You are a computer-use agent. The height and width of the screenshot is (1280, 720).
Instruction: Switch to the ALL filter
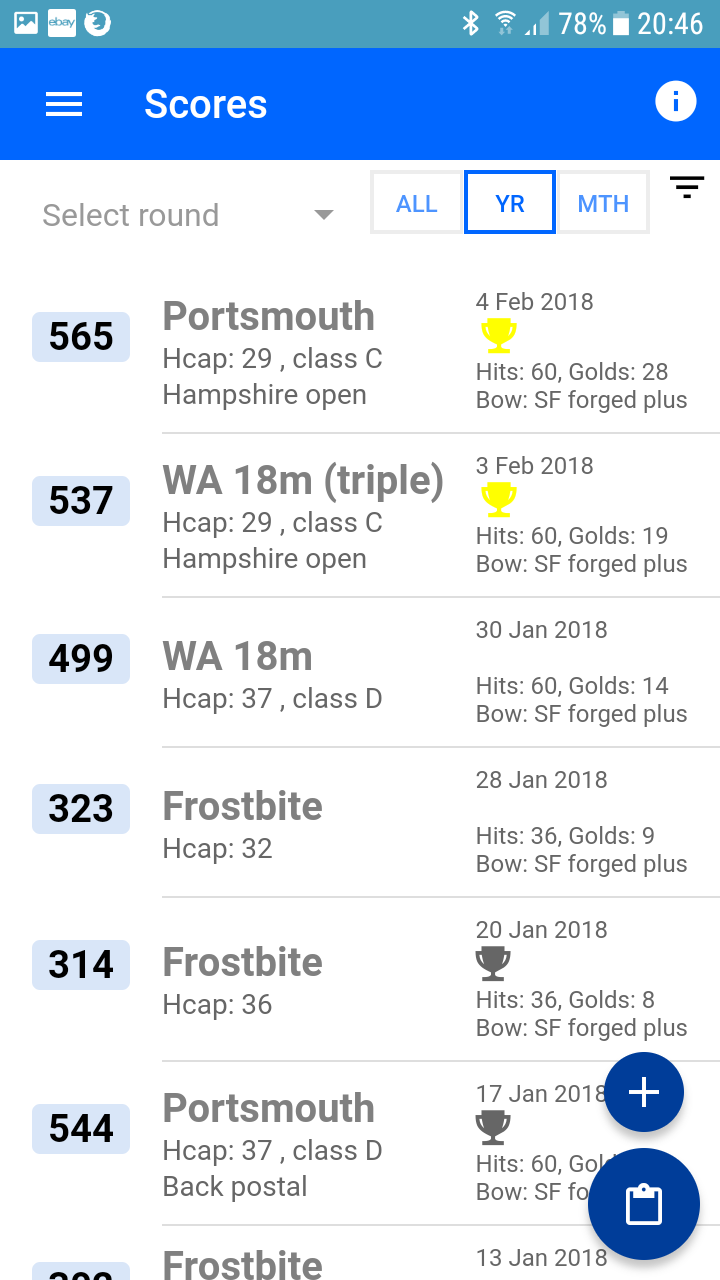pyautogui.click(x=416, y=203)
